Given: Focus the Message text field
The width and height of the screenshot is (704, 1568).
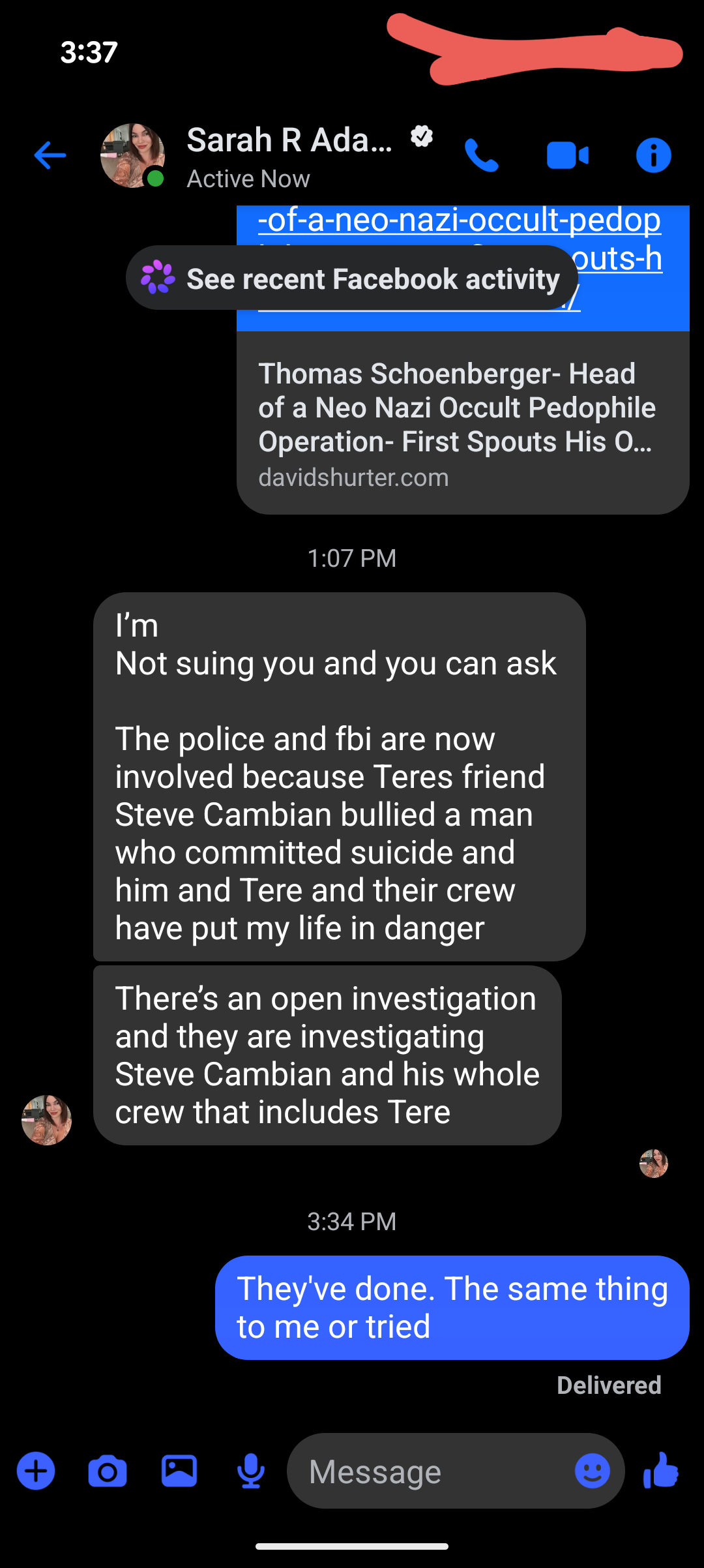Looking at the screenshot, I should coord(430,1471).
